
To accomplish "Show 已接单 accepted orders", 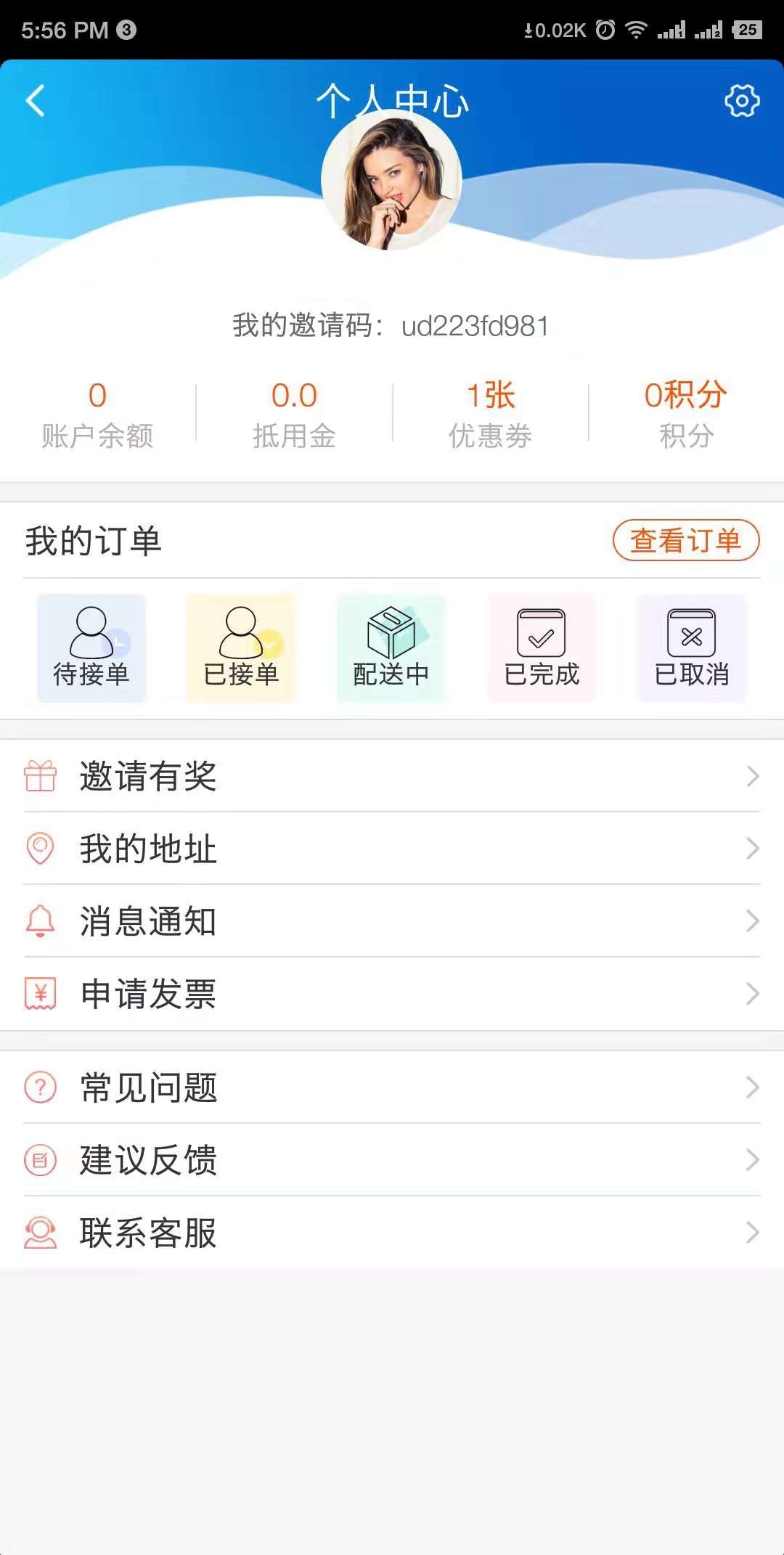I will click(x=242, y=648).
